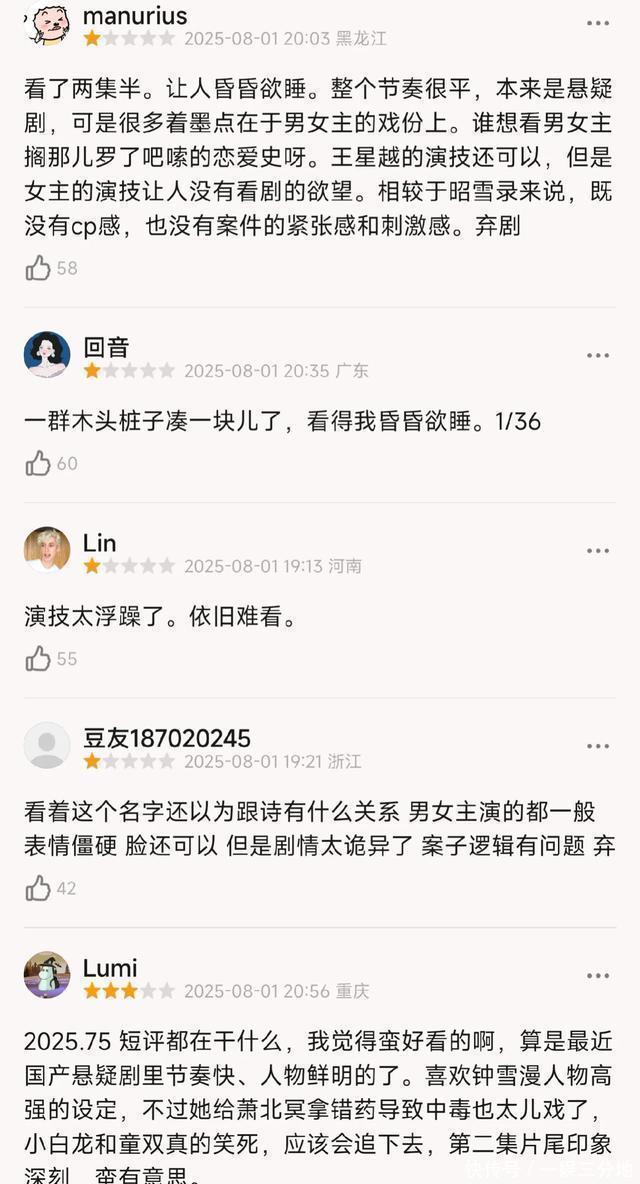
Task: Open 回音's profile via avatar
Action: tap(47, 354)
